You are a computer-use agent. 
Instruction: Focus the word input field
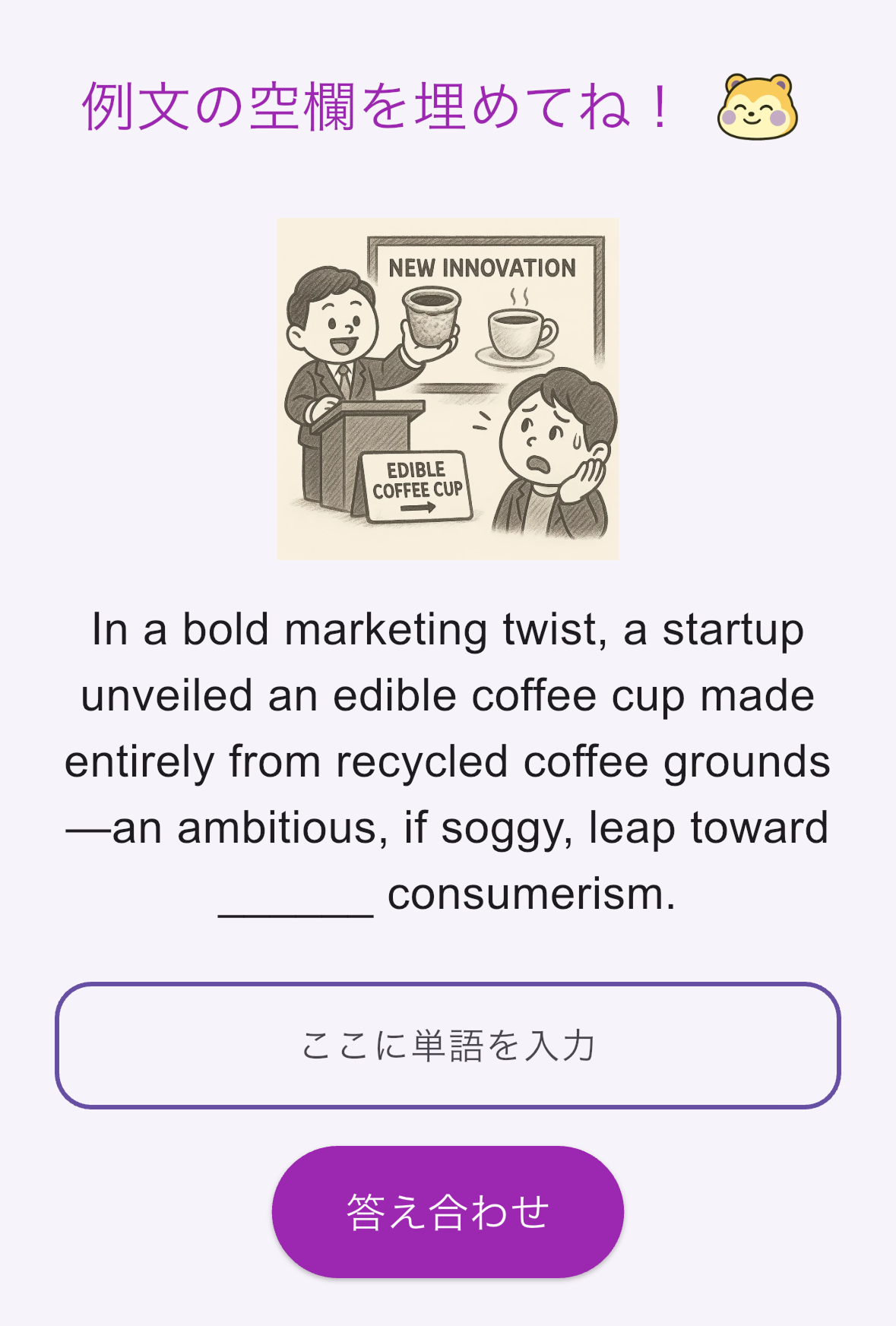tap(448, 1046)
